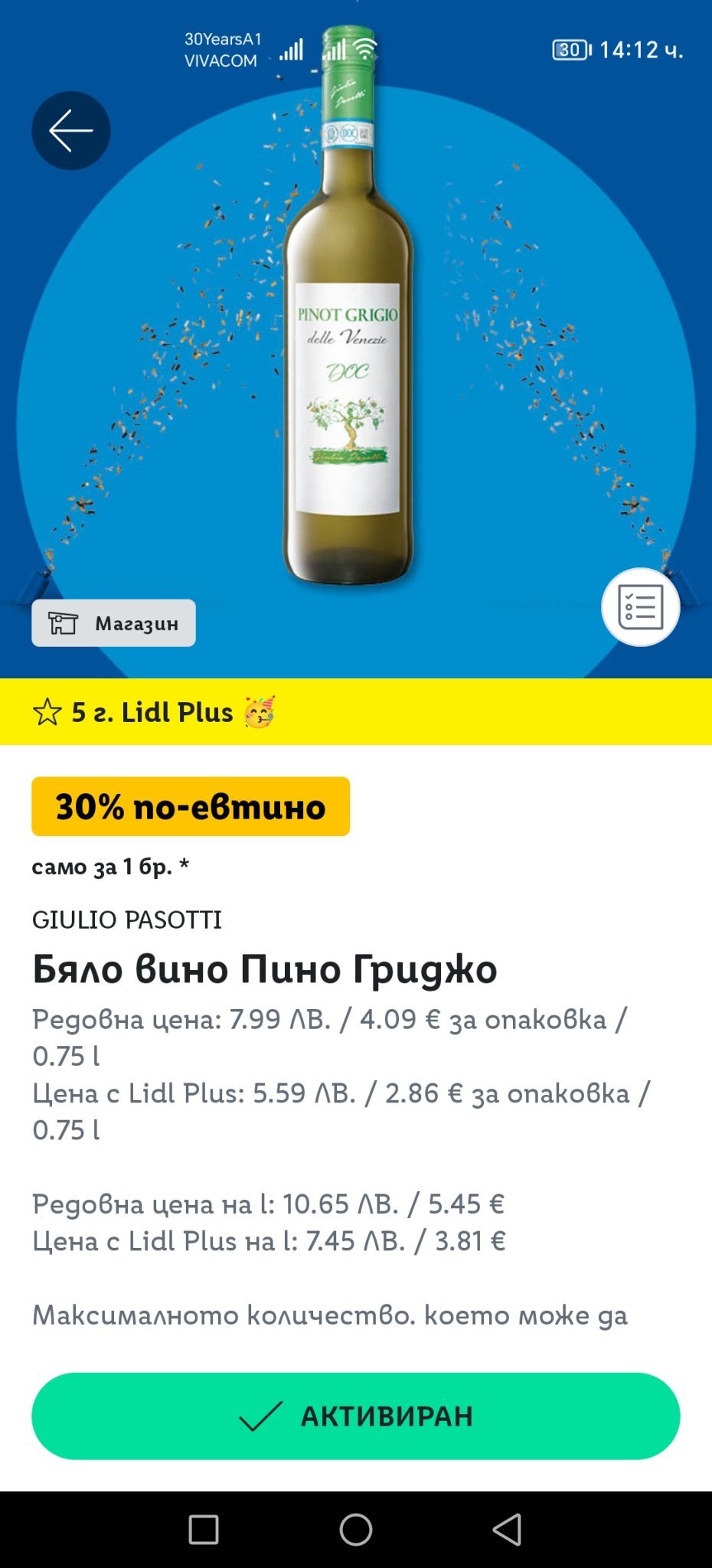Tap the АКТИВИРАН coupon button
712x1568 pixels.
355,1416
